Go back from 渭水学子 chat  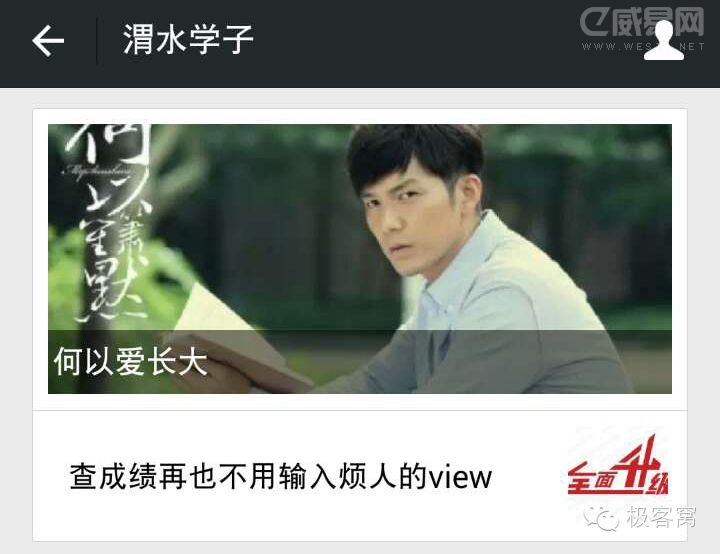[48, 41]
